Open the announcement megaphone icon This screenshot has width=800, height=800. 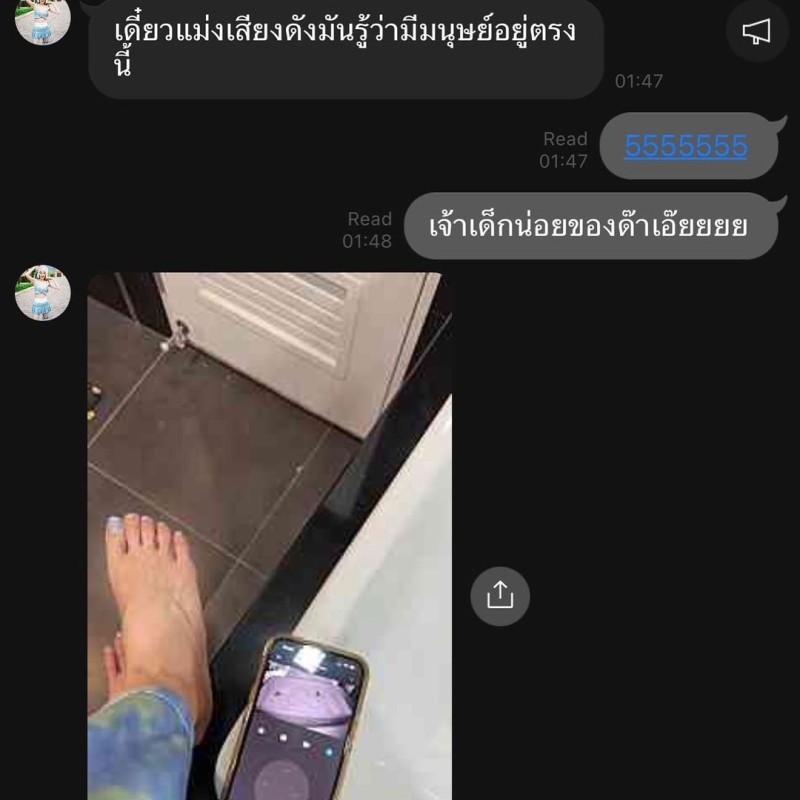click(757, 32)
